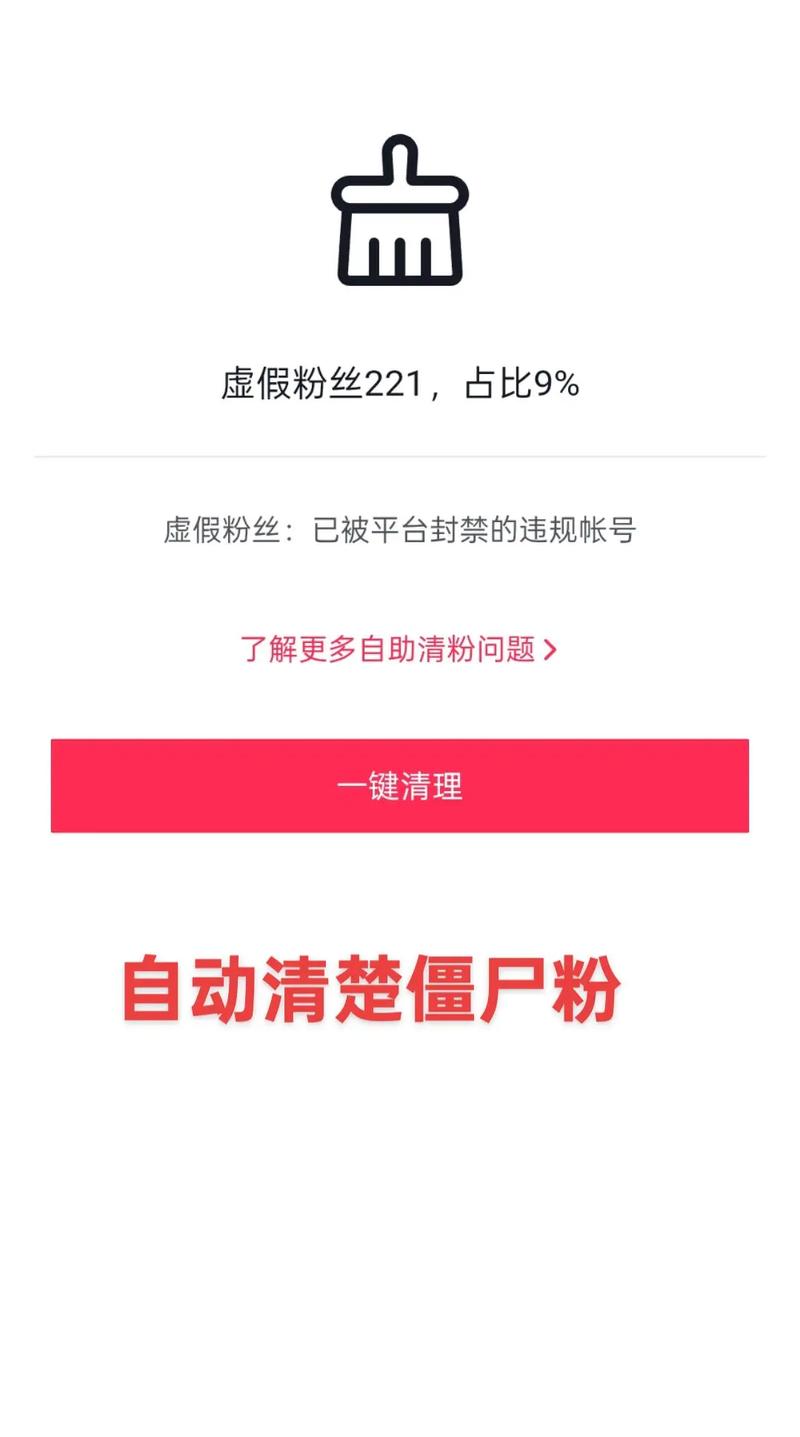Click the broom icon's bristle section

pyautogui.click(x=400, y=250)
